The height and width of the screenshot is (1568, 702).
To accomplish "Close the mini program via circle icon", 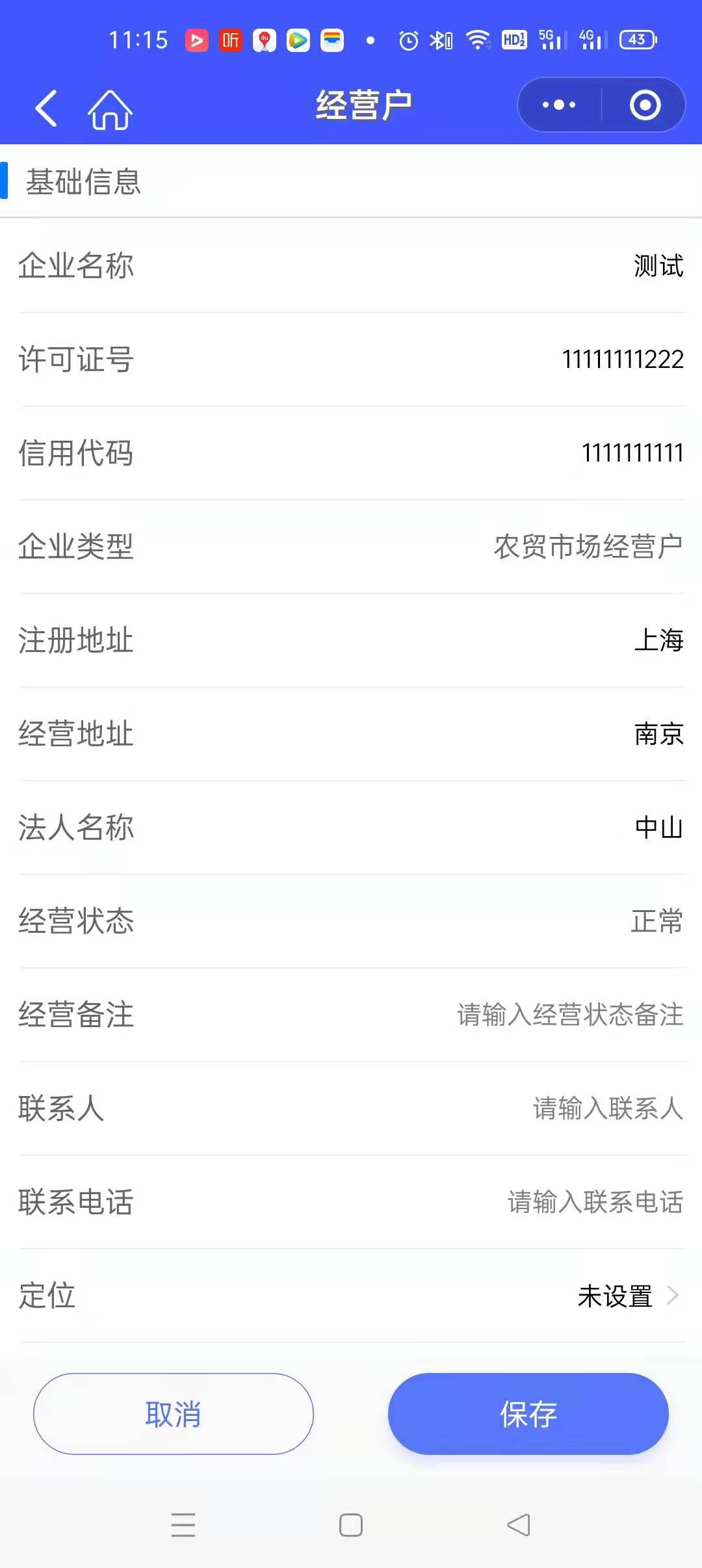I will [x=645, y=105].
